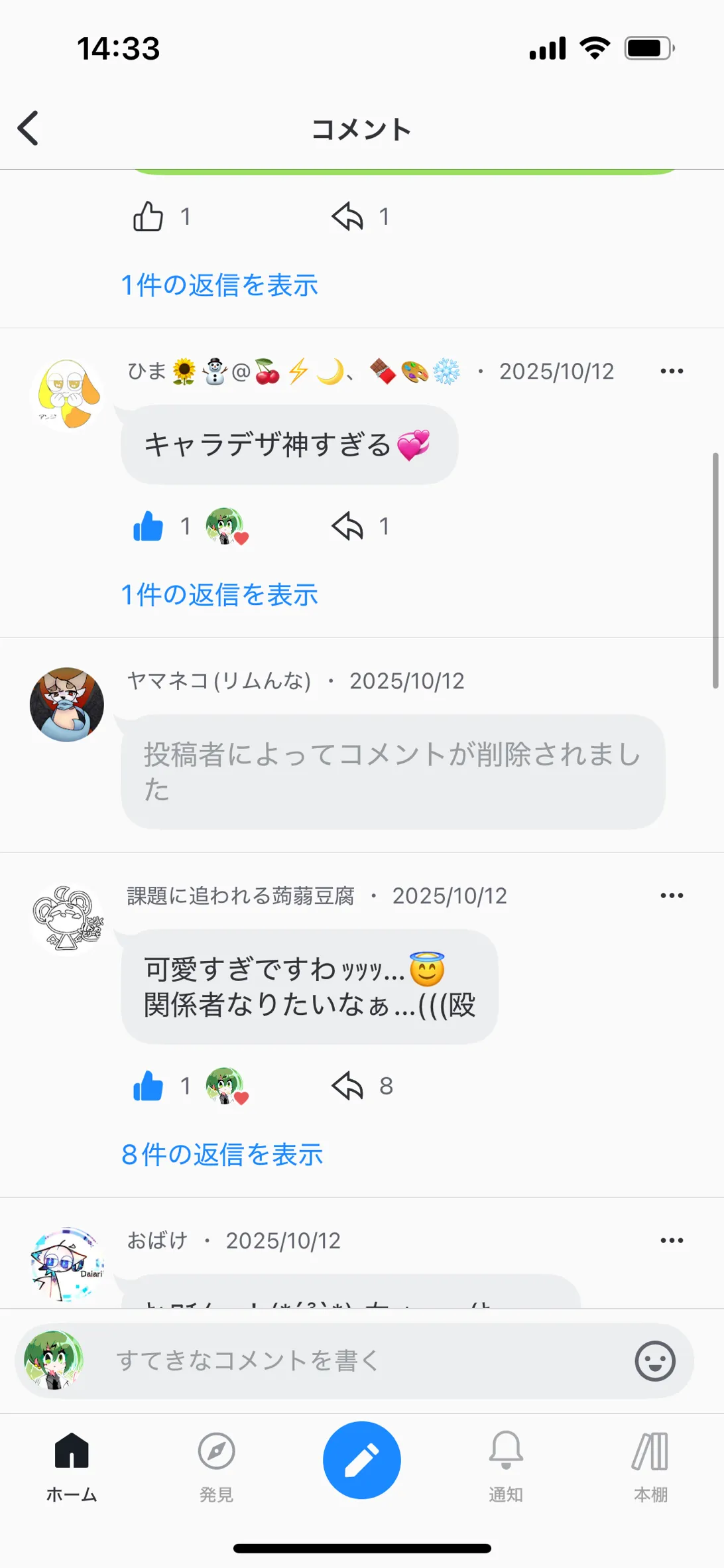Open おばけ's profile avatar
This screenshot has height=1568, width=724.
tap(67, 1264)
